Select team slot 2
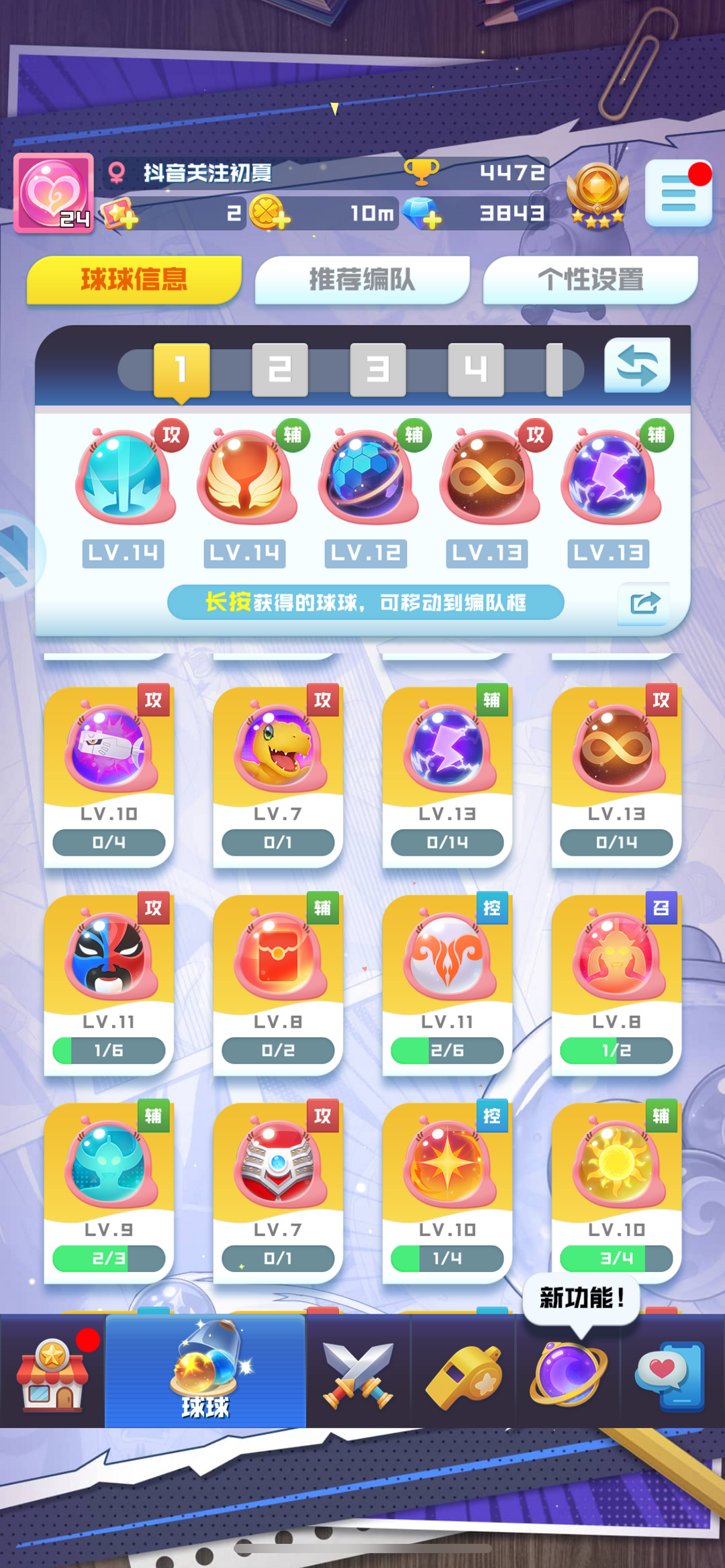 (280, 370)
